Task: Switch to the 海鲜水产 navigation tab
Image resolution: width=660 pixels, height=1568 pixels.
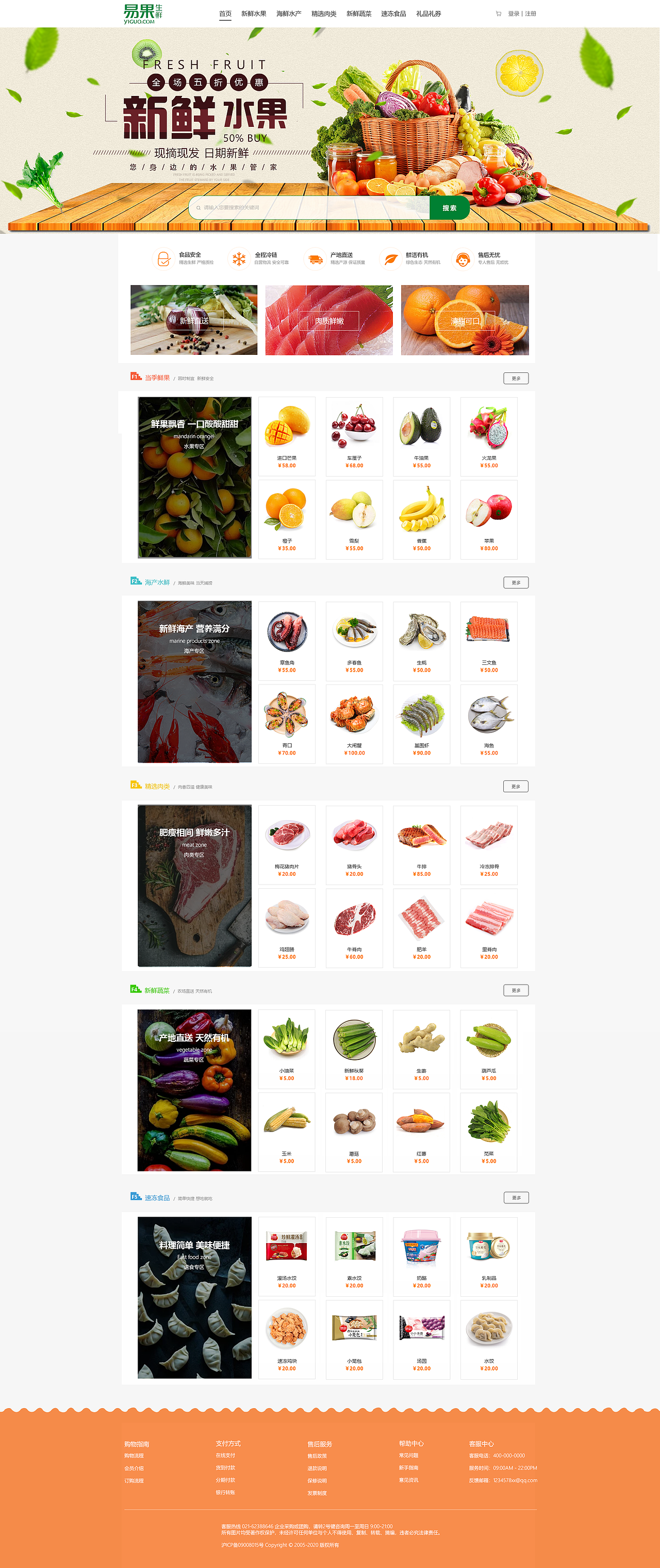Action: point(288,13)
